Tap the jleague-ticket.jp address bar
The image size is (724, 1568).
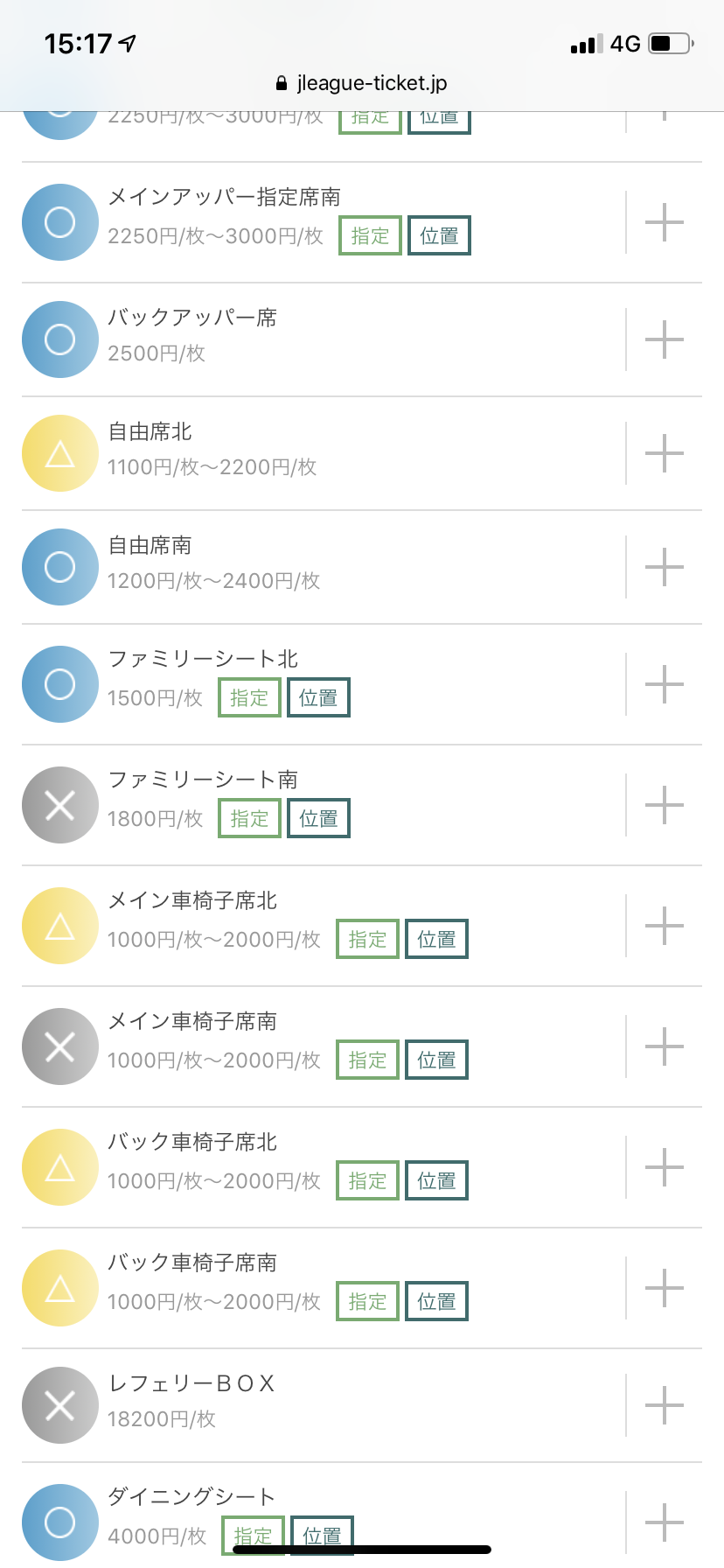pos(362,83)
